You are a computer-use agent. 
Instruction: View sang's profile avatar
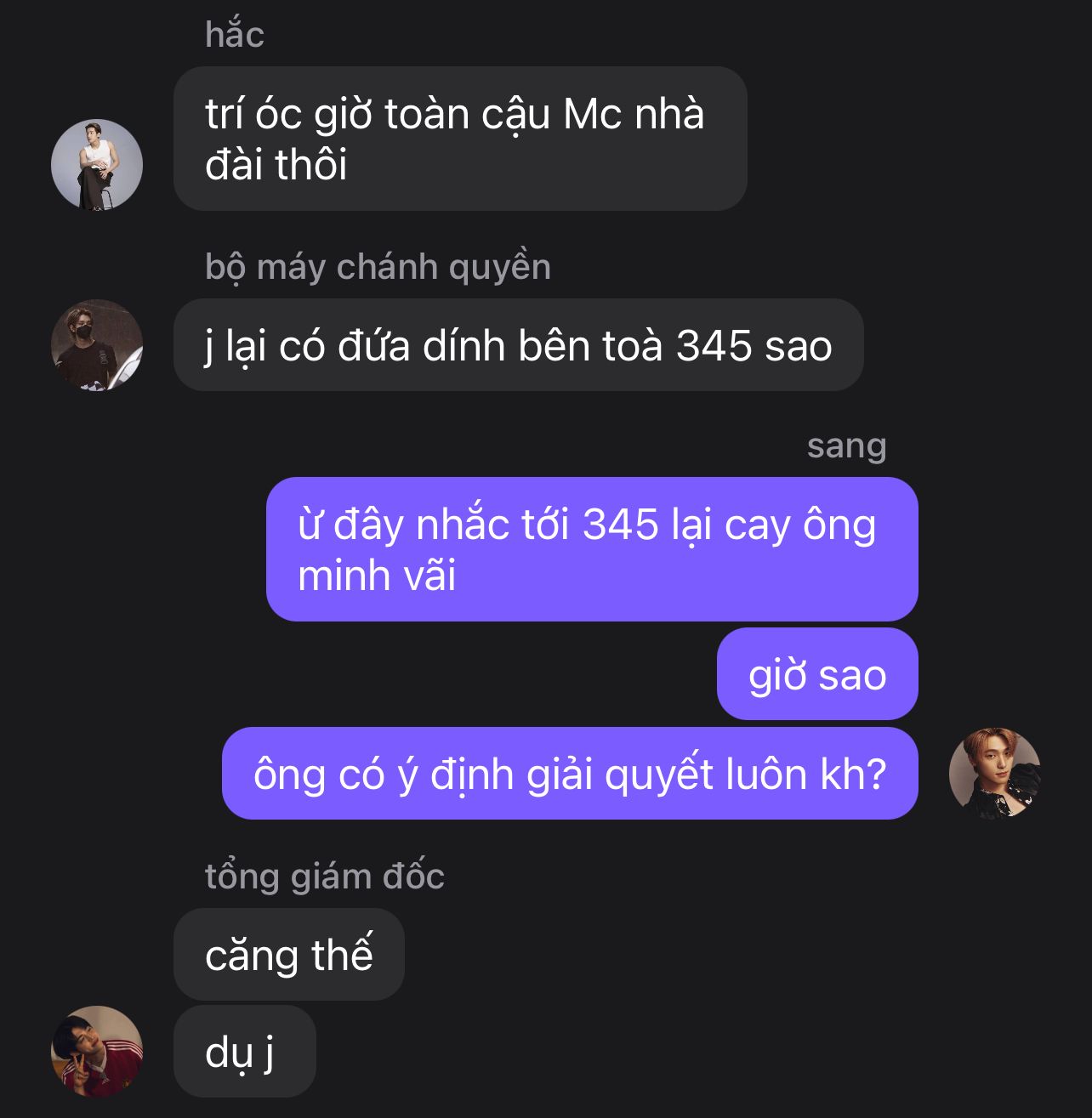pos(994,773)
